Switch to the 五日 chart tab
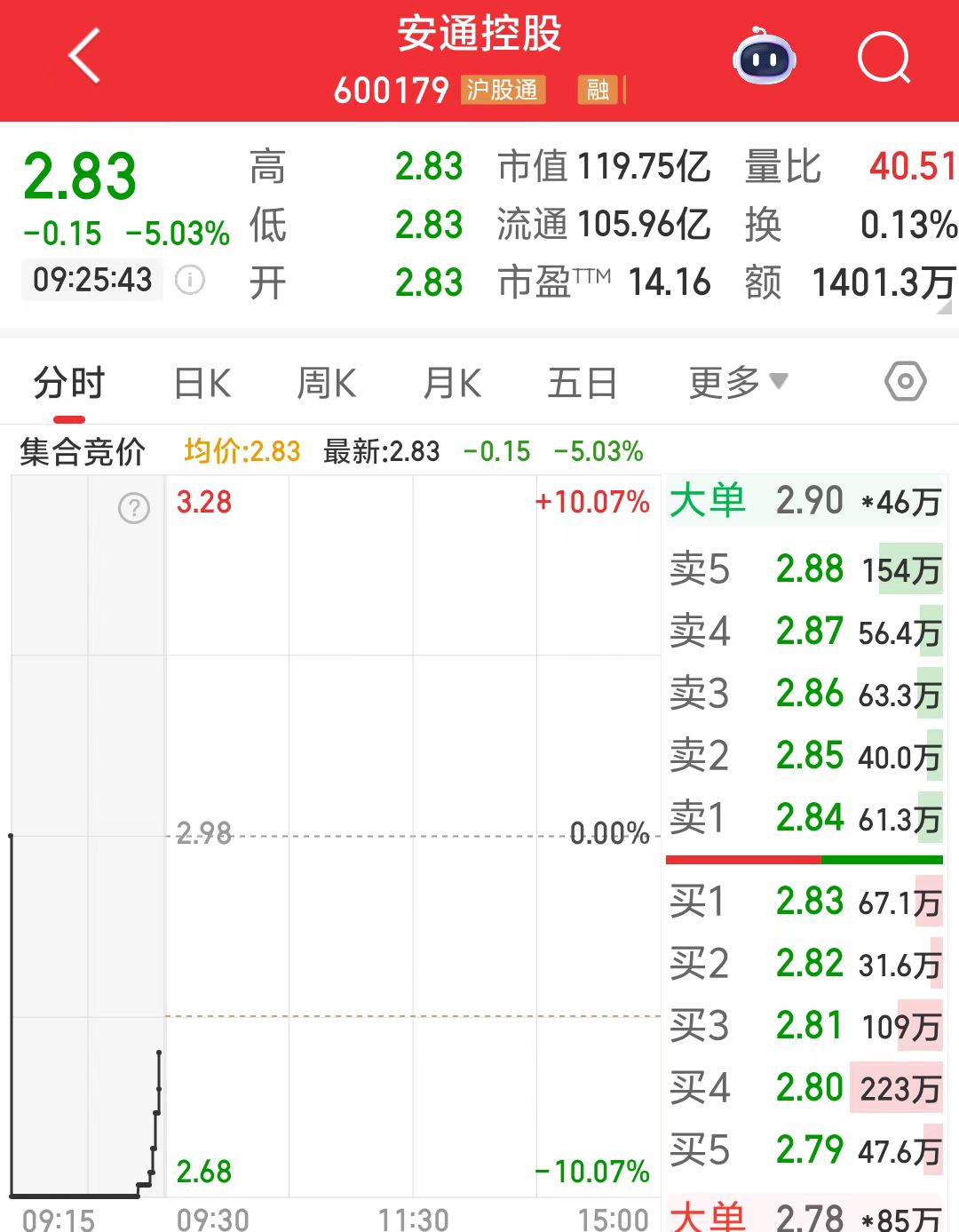 click(582, 384)
